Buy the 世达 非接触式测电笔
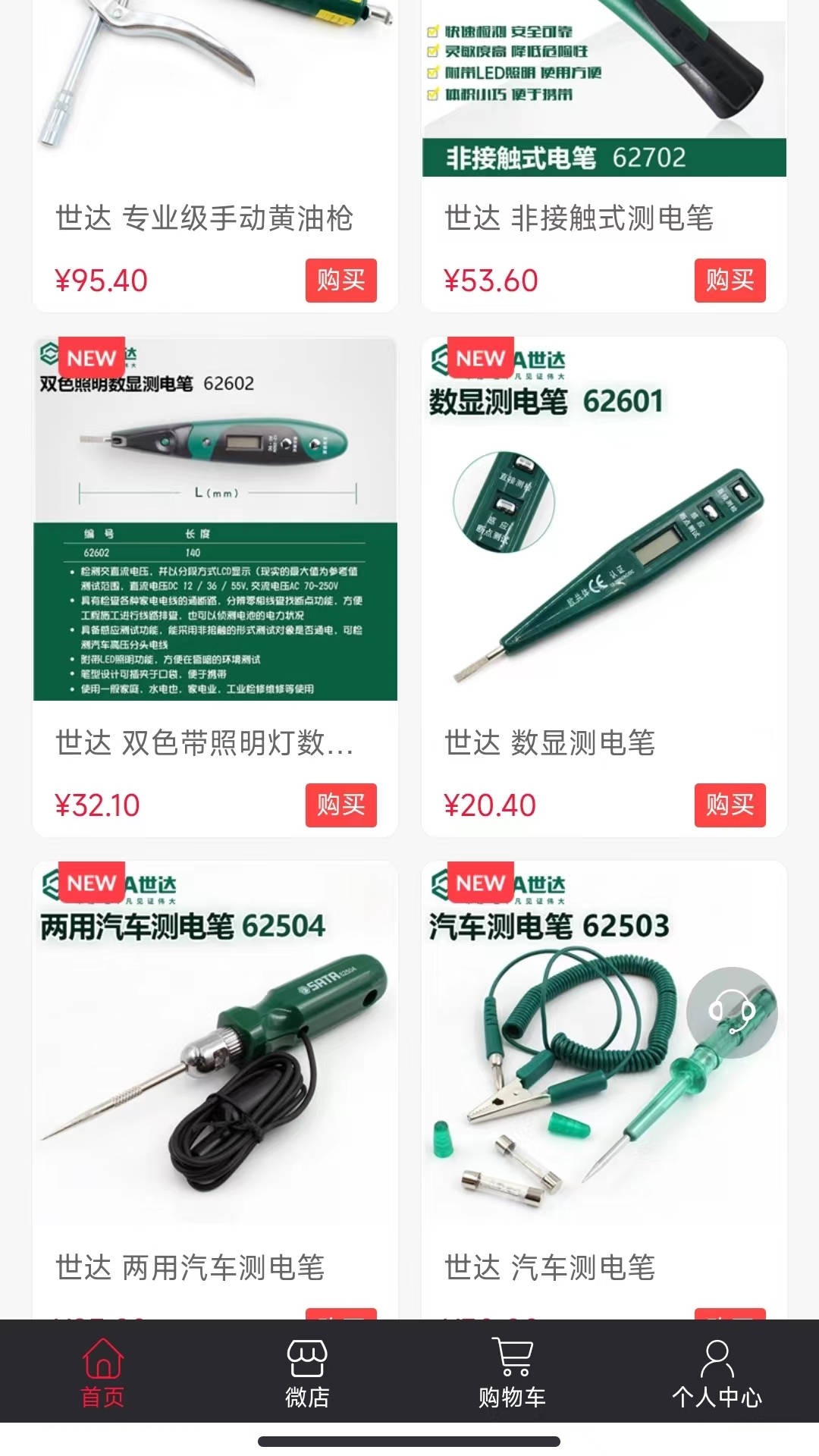 click(730, 281)
